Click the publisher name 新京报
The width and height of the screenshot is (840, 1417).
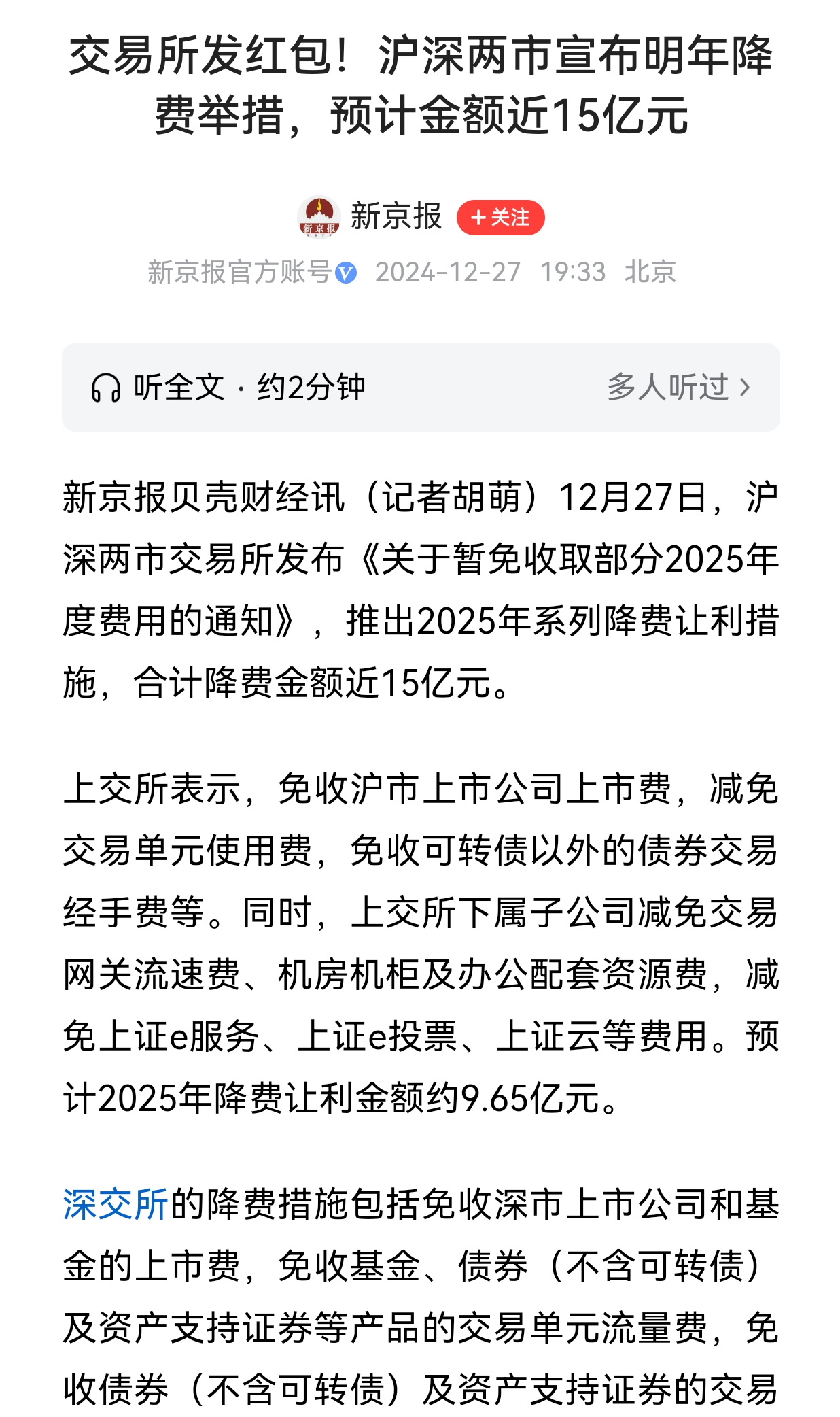[x=394, y=216]
